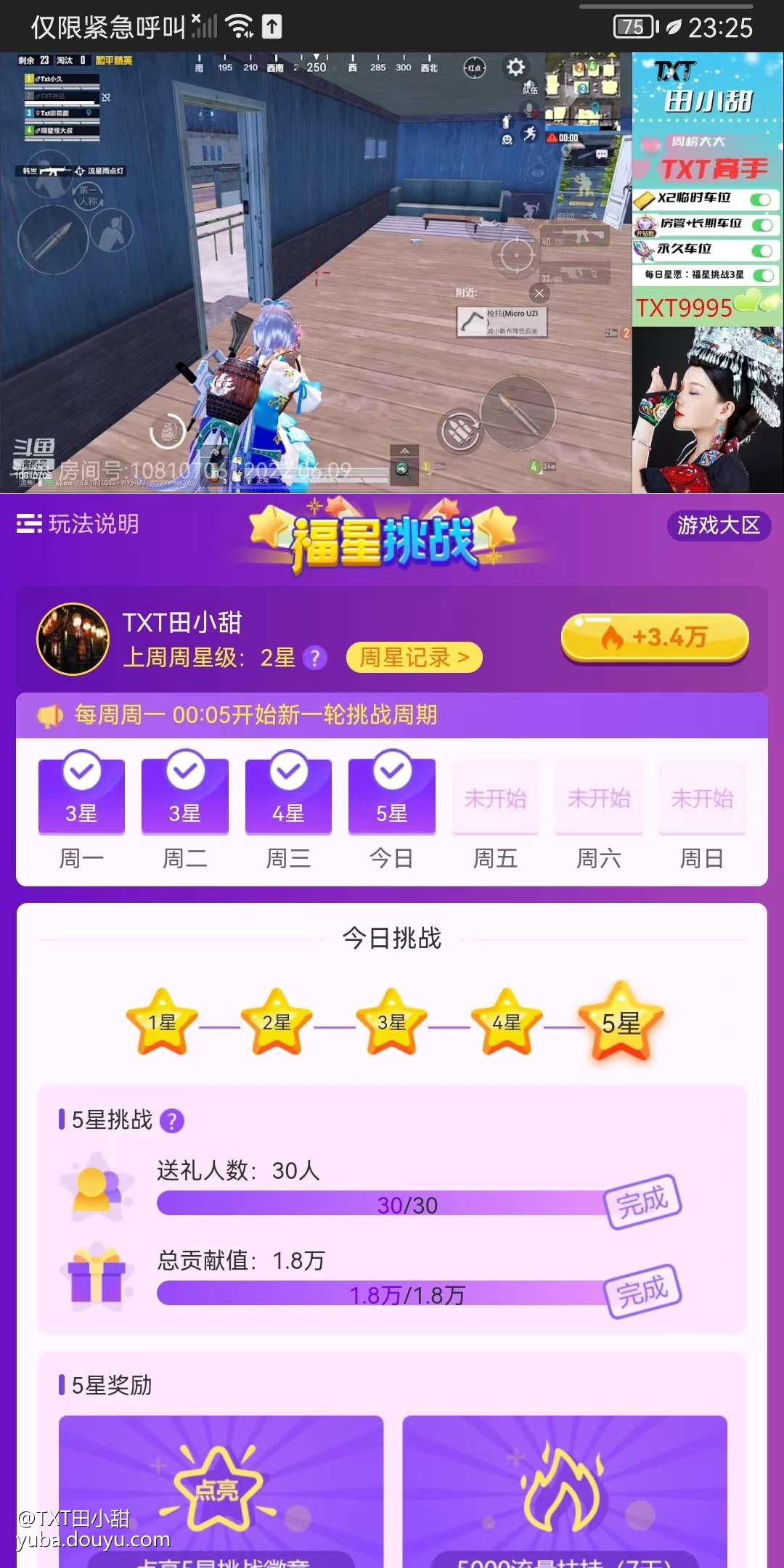This screenshot has height=1568, width=784.
Task: View the 2星 challenge stage
Action: tap(277, 1023)
